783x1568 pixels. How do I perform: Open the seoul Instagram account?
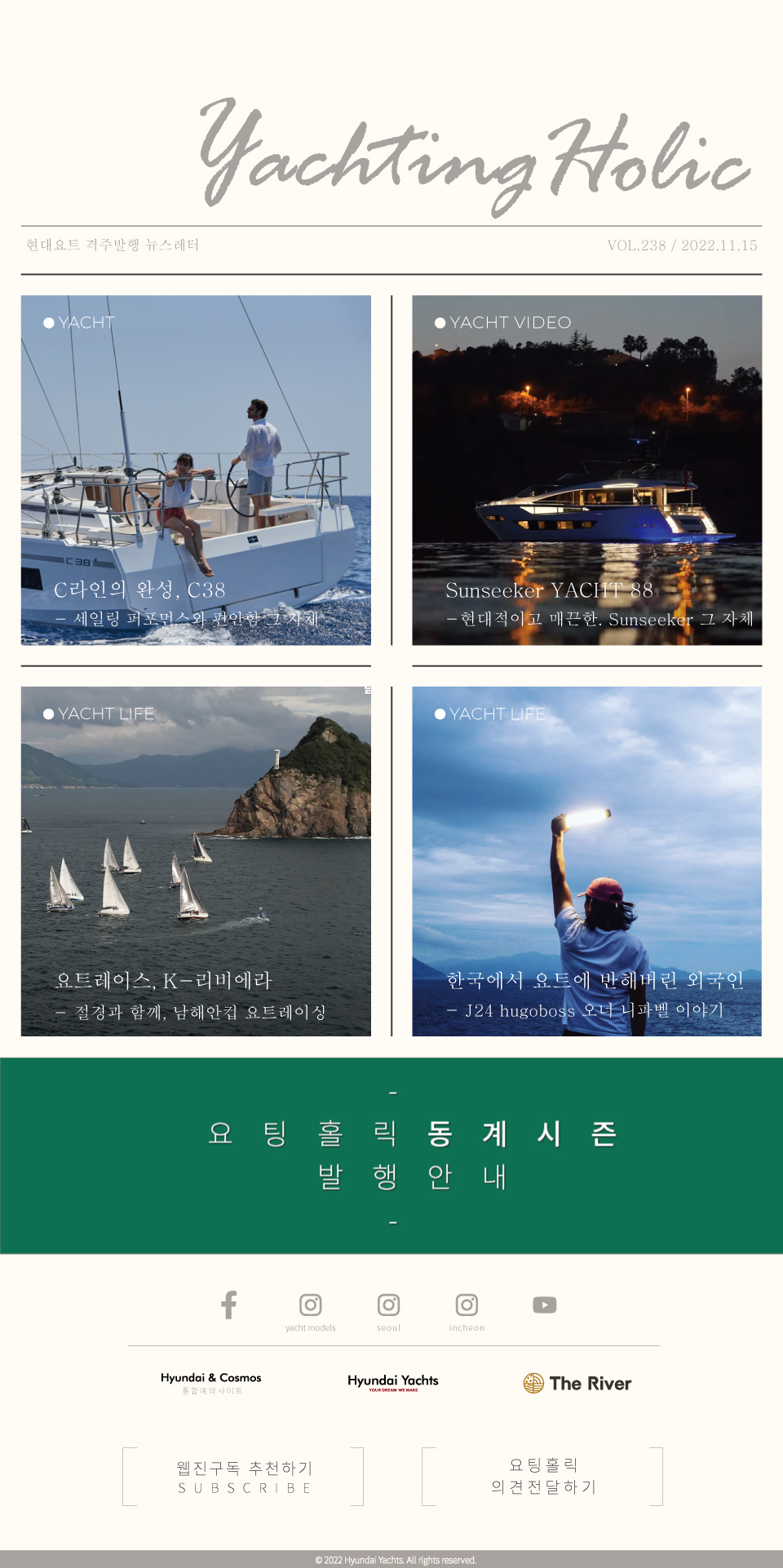389,1310
